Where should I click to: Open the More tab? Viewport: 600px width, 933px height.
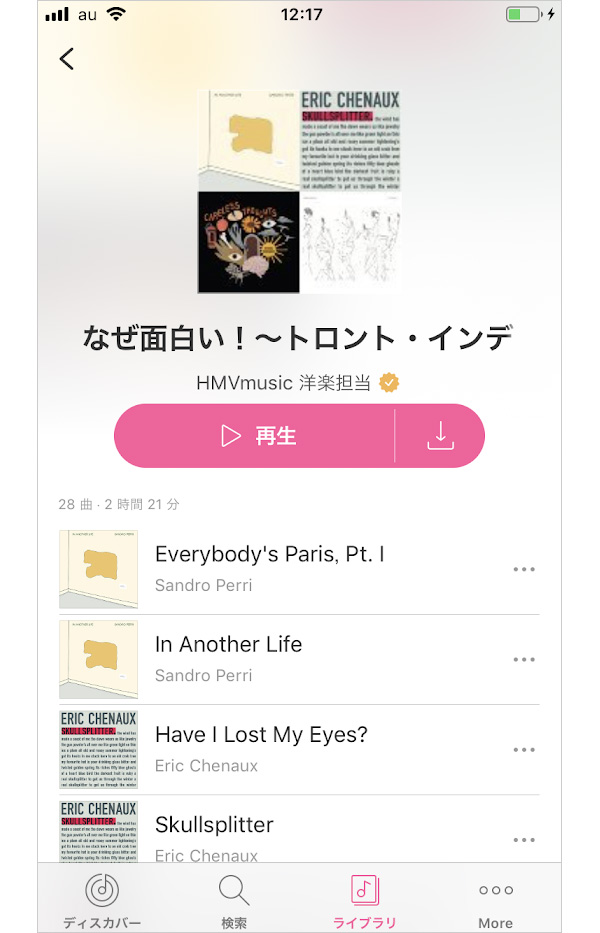point(495,899)
